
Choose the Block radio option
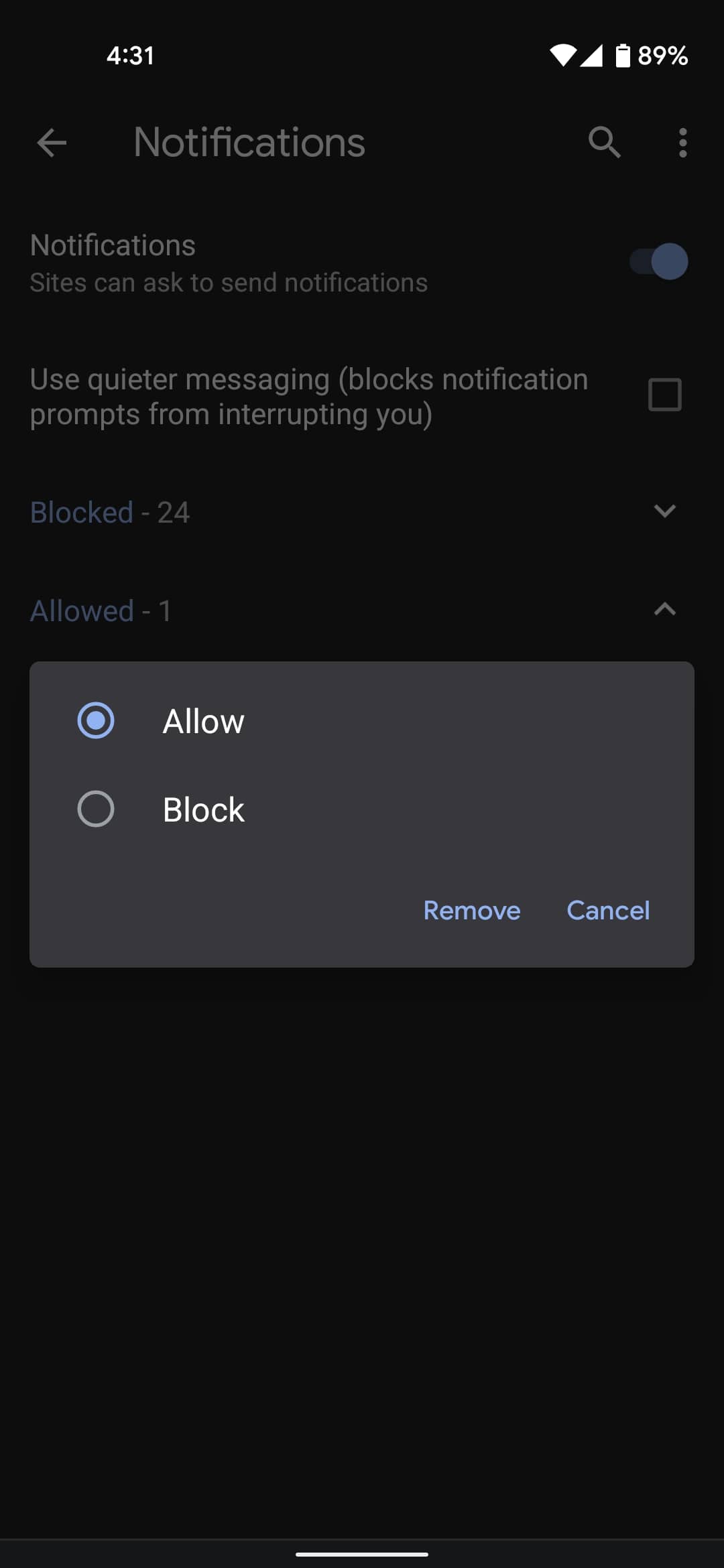(96, 809)
